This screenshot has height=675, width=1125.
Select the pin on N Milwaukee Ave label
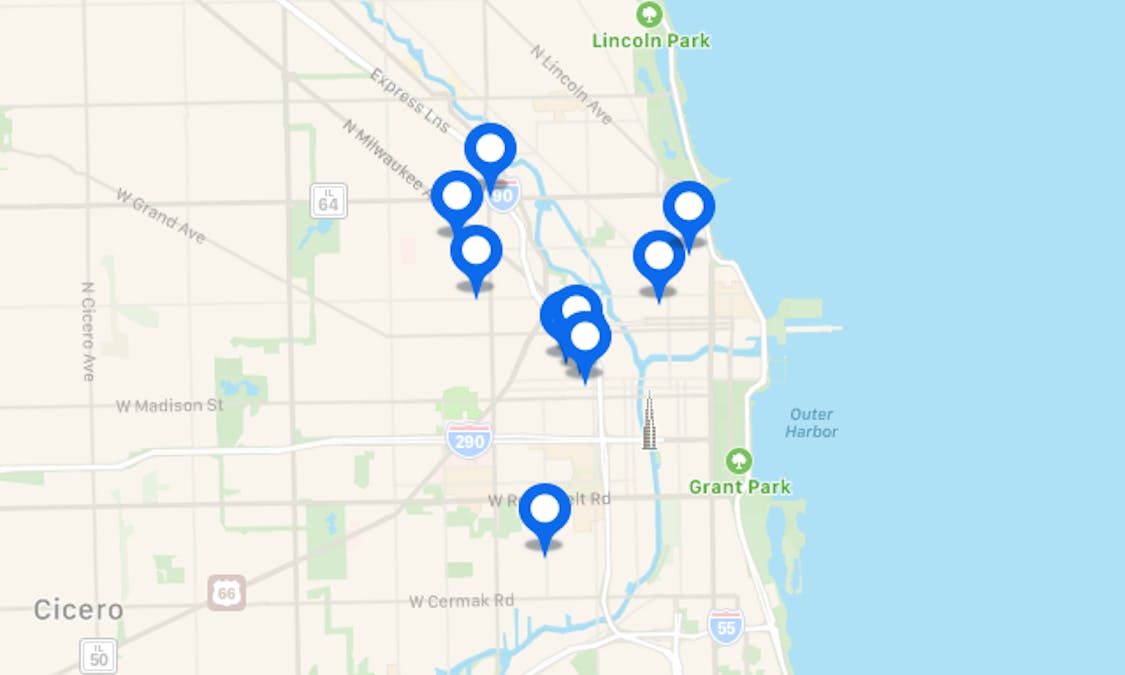[457, 197]
